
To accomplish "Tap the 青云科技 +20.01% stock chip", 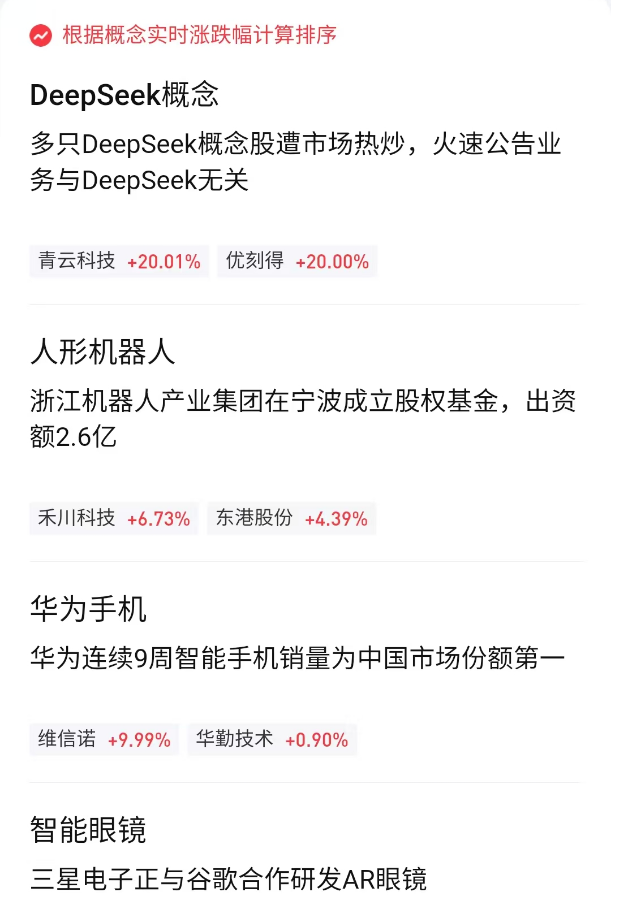I will tap(119, 262).
